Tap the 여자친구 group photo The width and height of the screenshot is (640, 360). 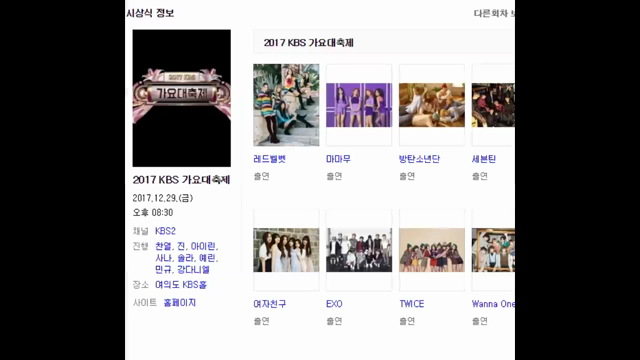[x=286, y=250]
